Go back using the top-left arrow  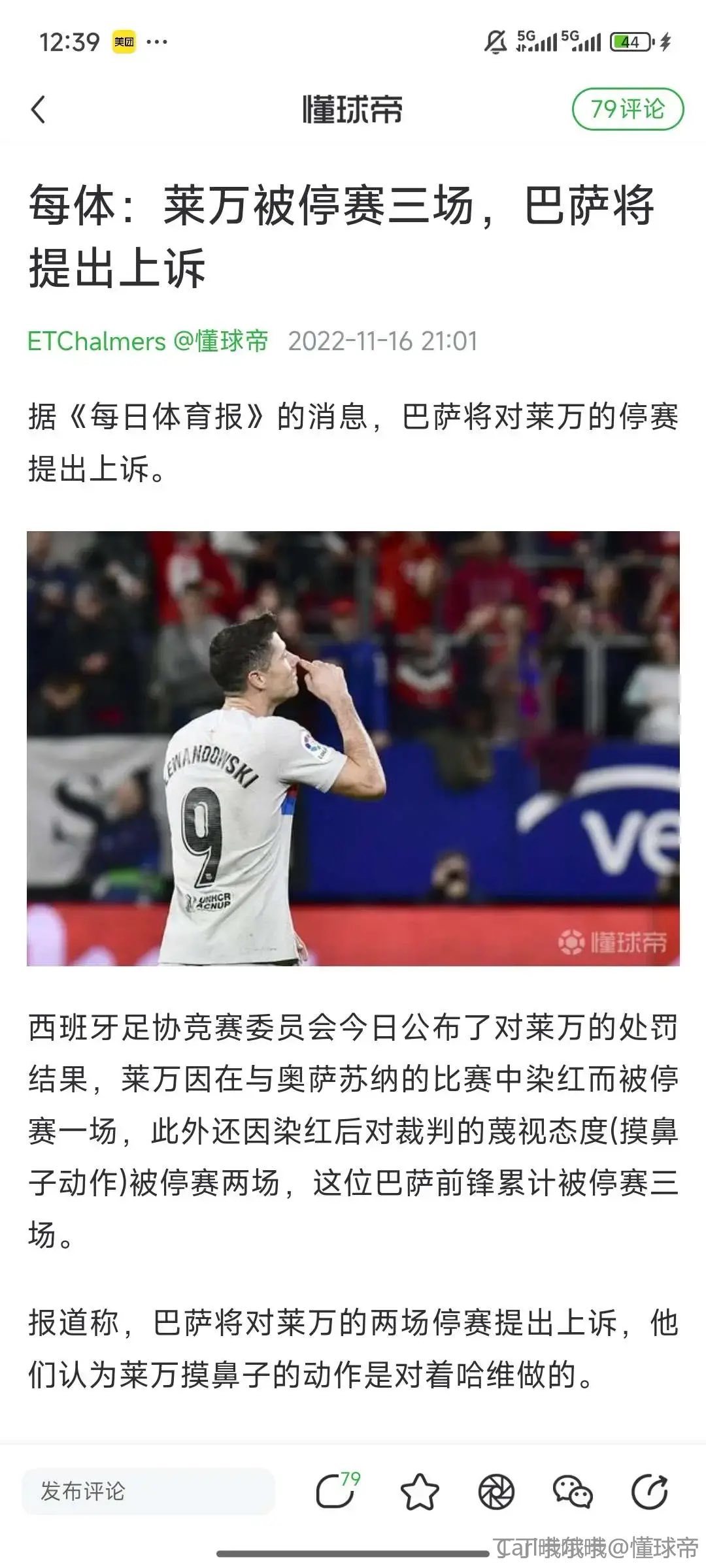click(x=39, y=109)
